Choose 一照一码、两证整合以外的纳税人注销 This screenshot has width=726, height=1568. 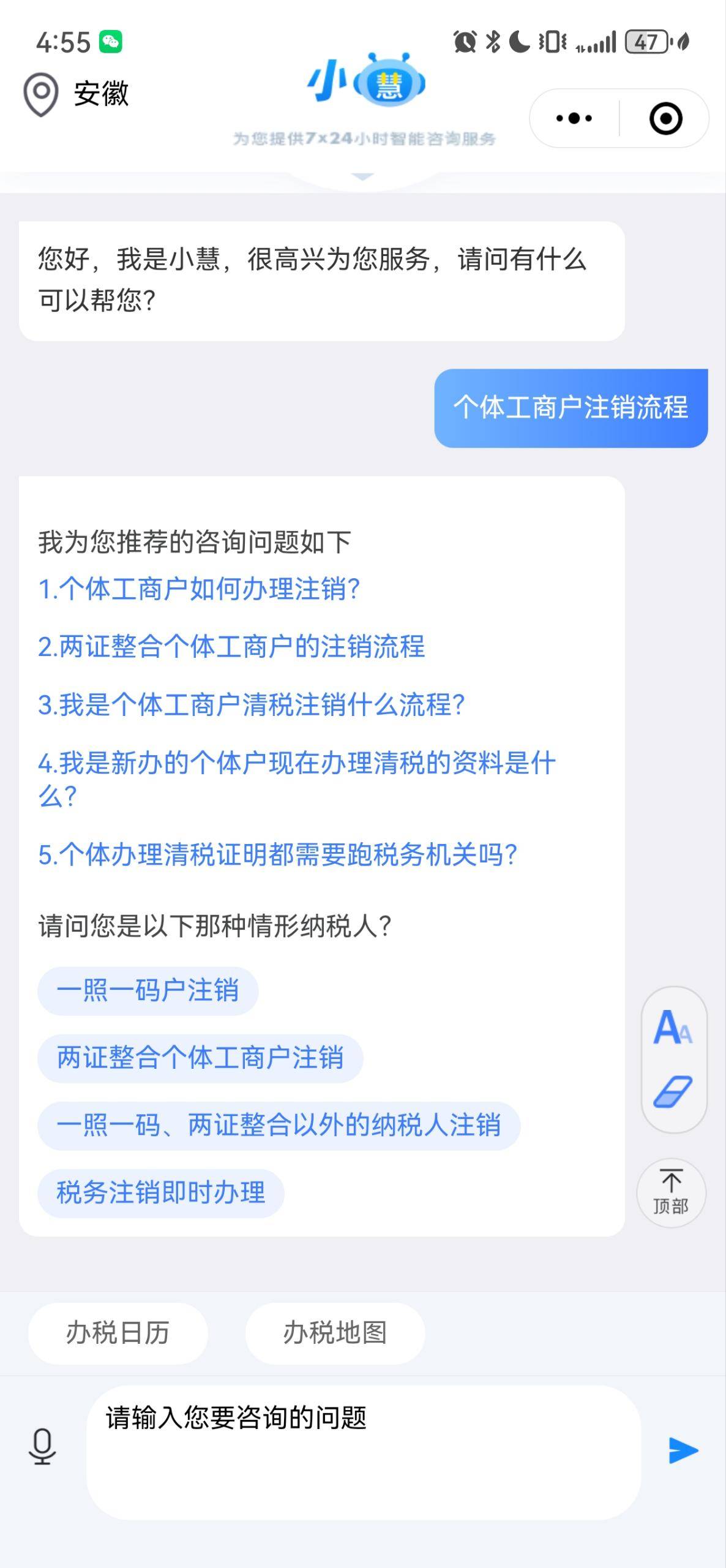279,1126
